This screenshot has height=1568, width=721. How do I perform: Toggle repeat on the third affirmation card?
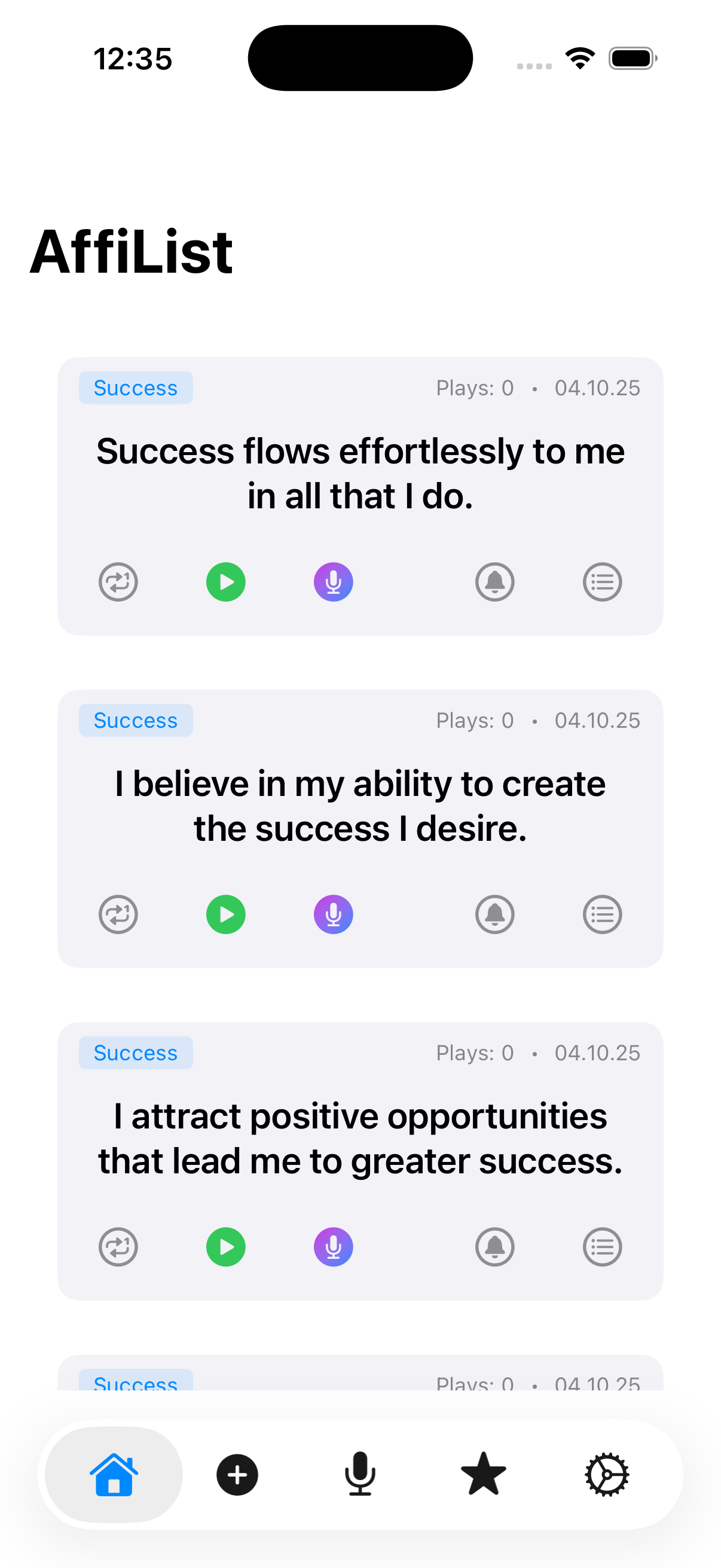click(117, 1246)
